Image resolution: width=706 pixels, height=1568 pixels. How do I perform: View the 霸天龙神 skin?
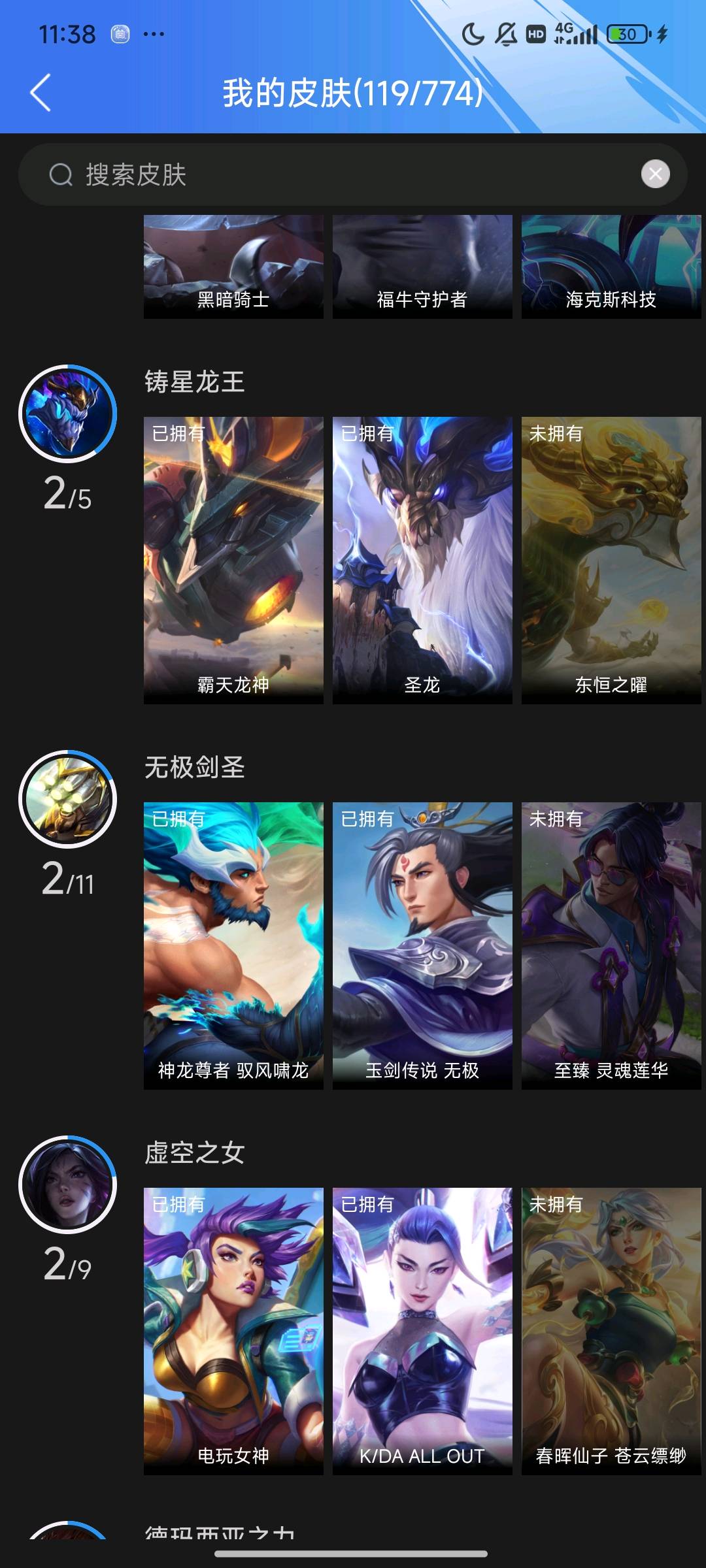[233, 560]
